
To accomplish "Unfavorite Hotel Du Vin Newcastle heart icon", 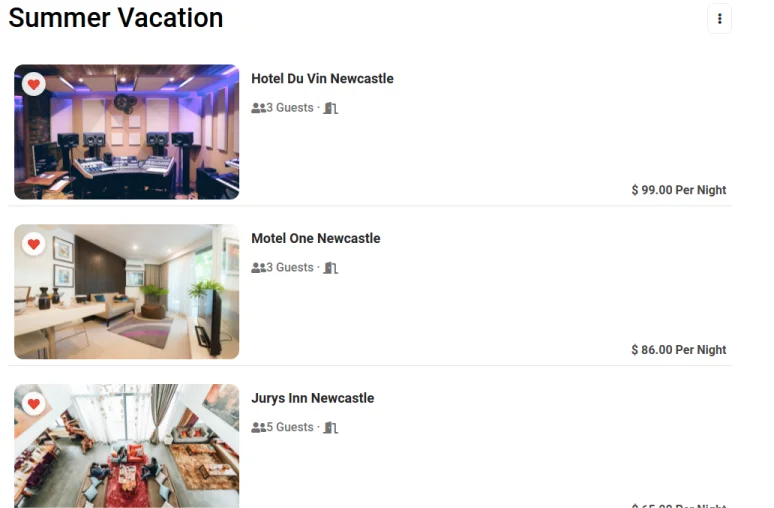I will coord(34,84).
